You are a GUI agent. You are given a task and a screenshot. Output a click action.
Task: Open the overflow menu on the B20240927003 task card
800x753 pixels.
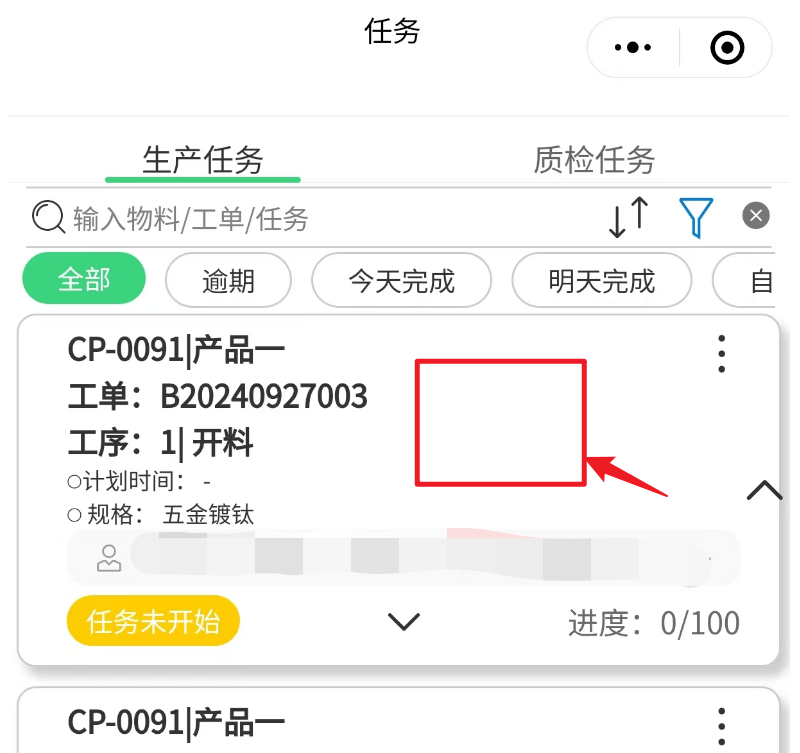[721, 354]
